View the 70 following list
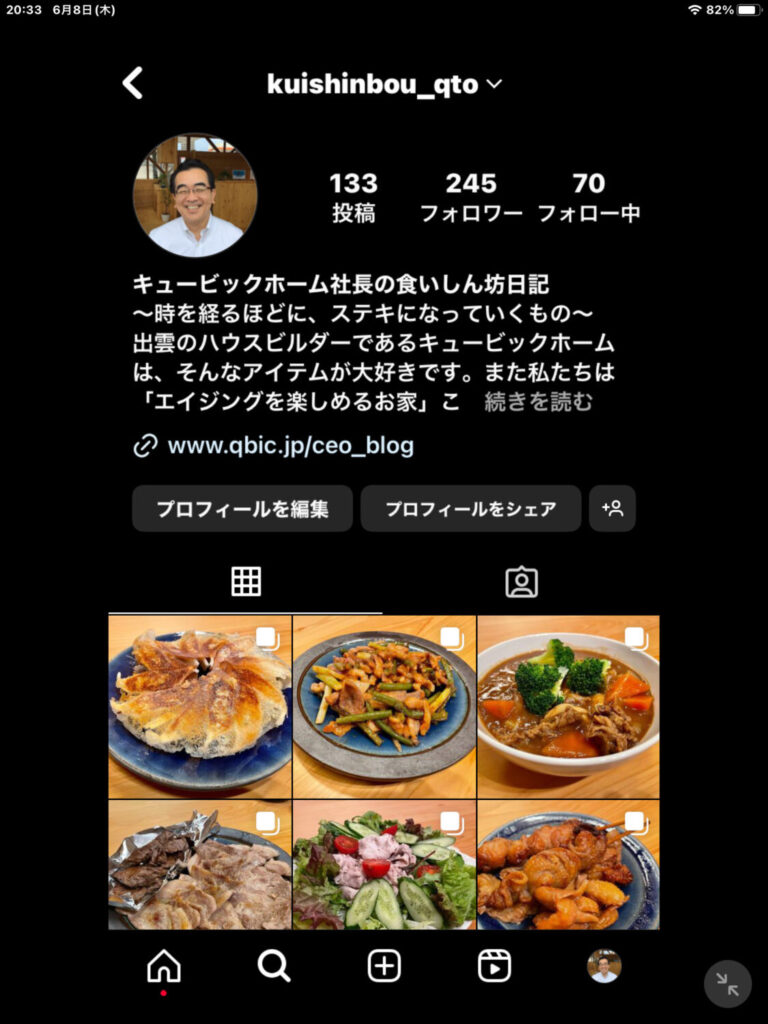Screen dimensions: 768x1024 [x=589, y=197]
